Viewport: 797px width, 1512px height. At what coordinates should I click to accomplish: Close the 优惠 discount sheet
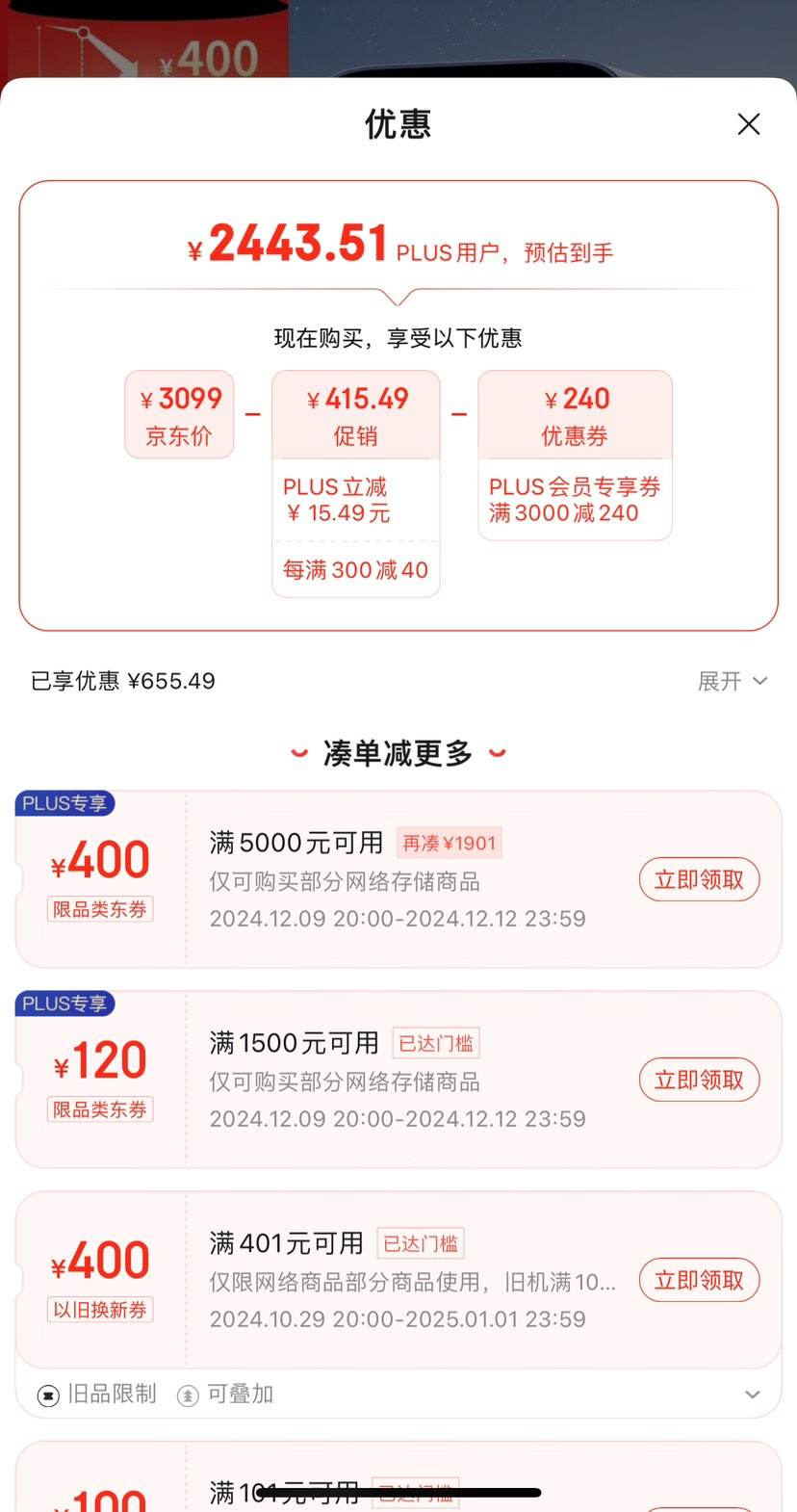tap(748, 124)
